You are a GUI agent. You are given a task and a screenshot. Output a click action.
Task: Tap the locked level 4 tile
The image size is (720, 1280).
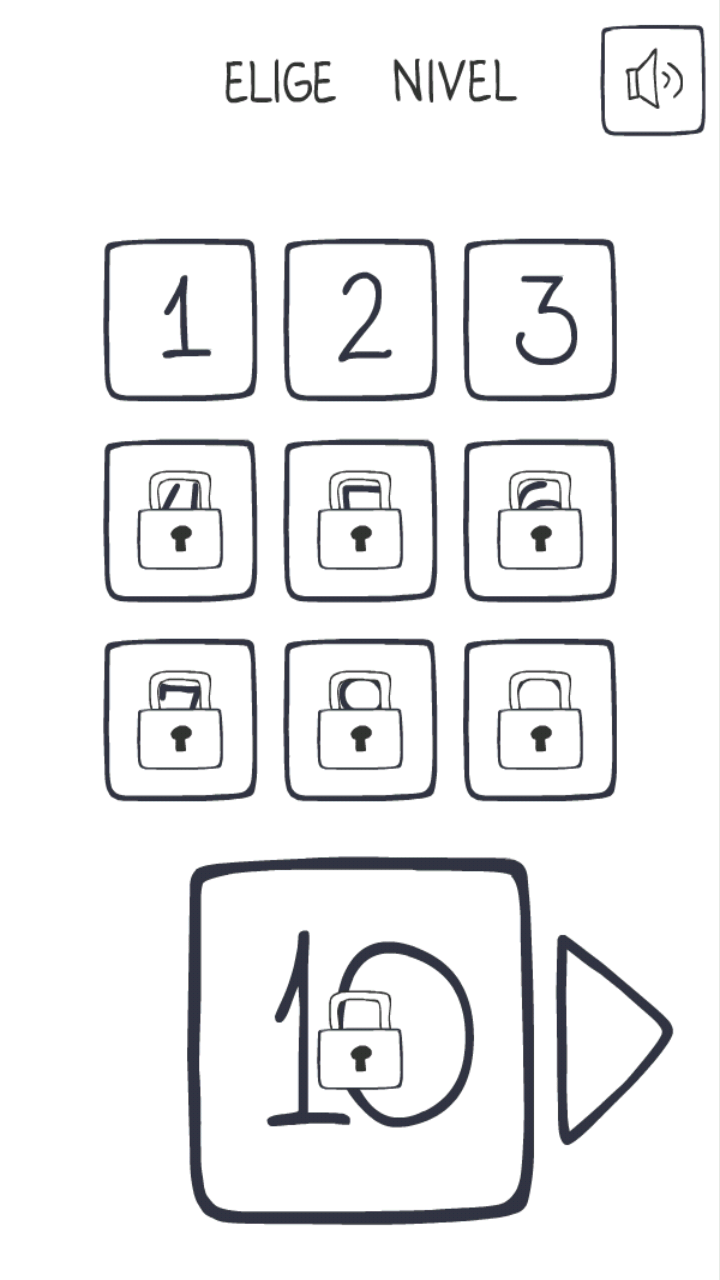click(181, 520)
